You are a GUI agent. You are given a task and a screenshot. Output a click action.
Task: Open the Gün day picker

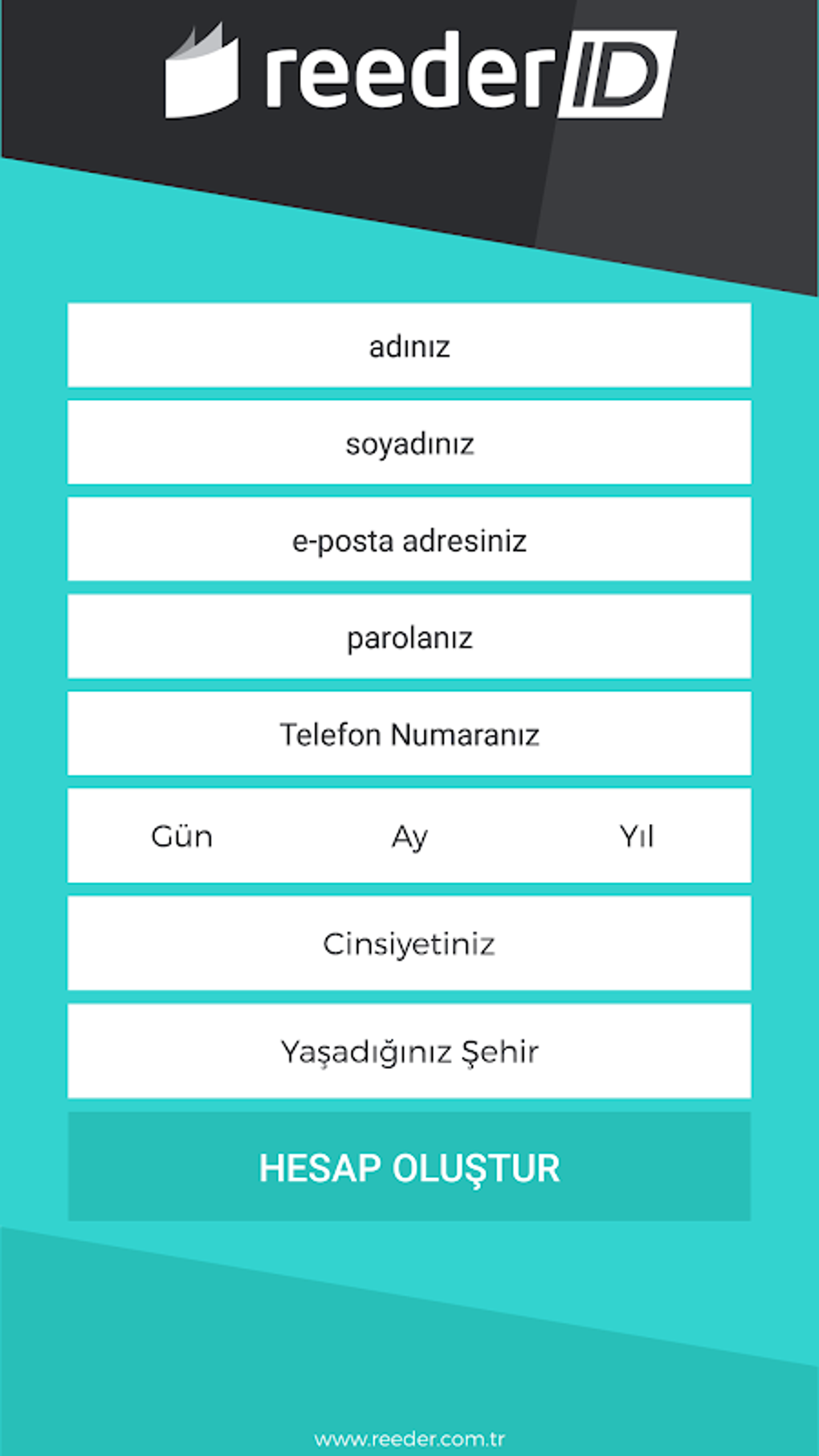(x=182, y=836)
